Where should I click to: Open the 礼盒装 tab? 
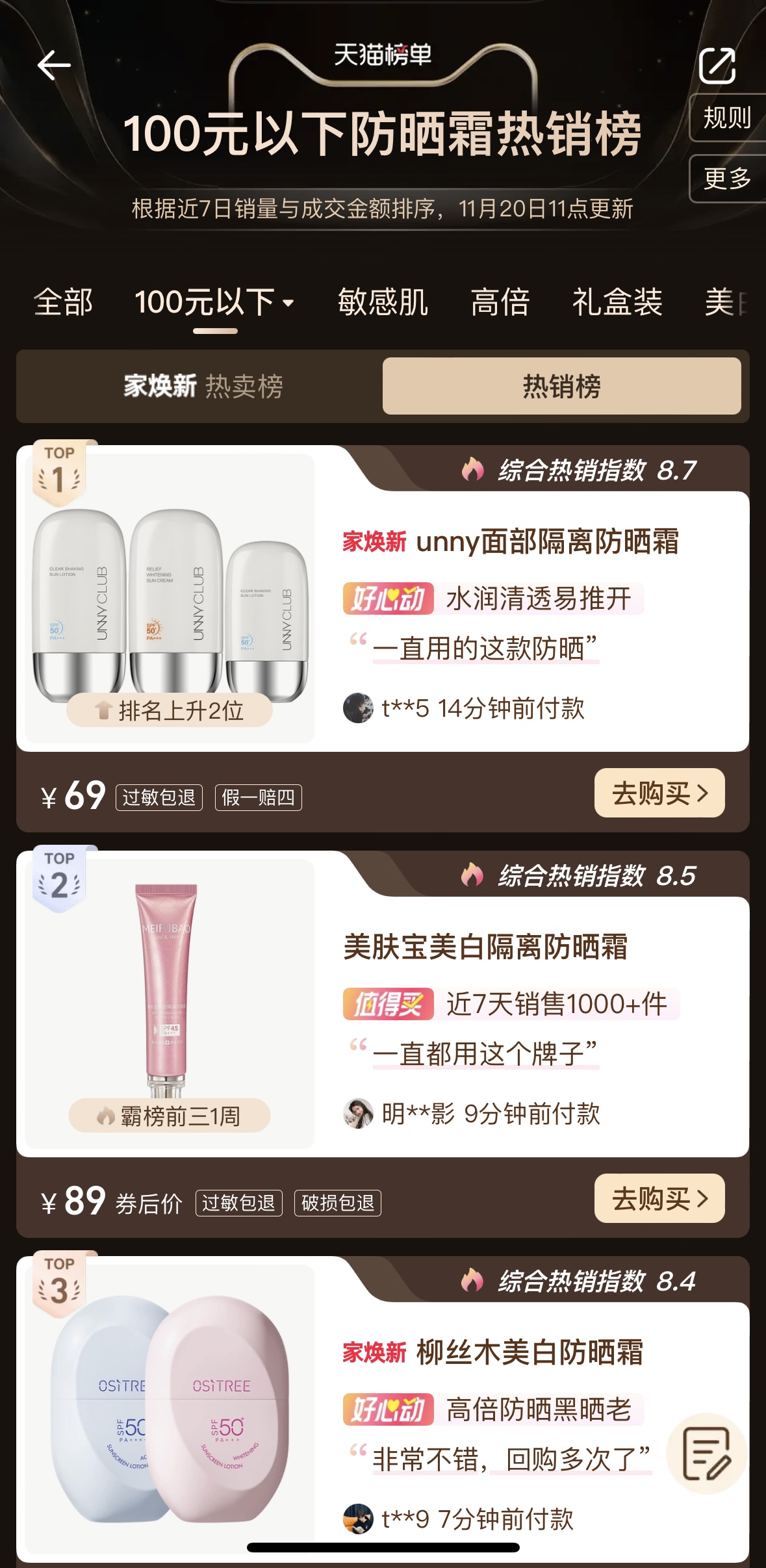click(617, 302)
